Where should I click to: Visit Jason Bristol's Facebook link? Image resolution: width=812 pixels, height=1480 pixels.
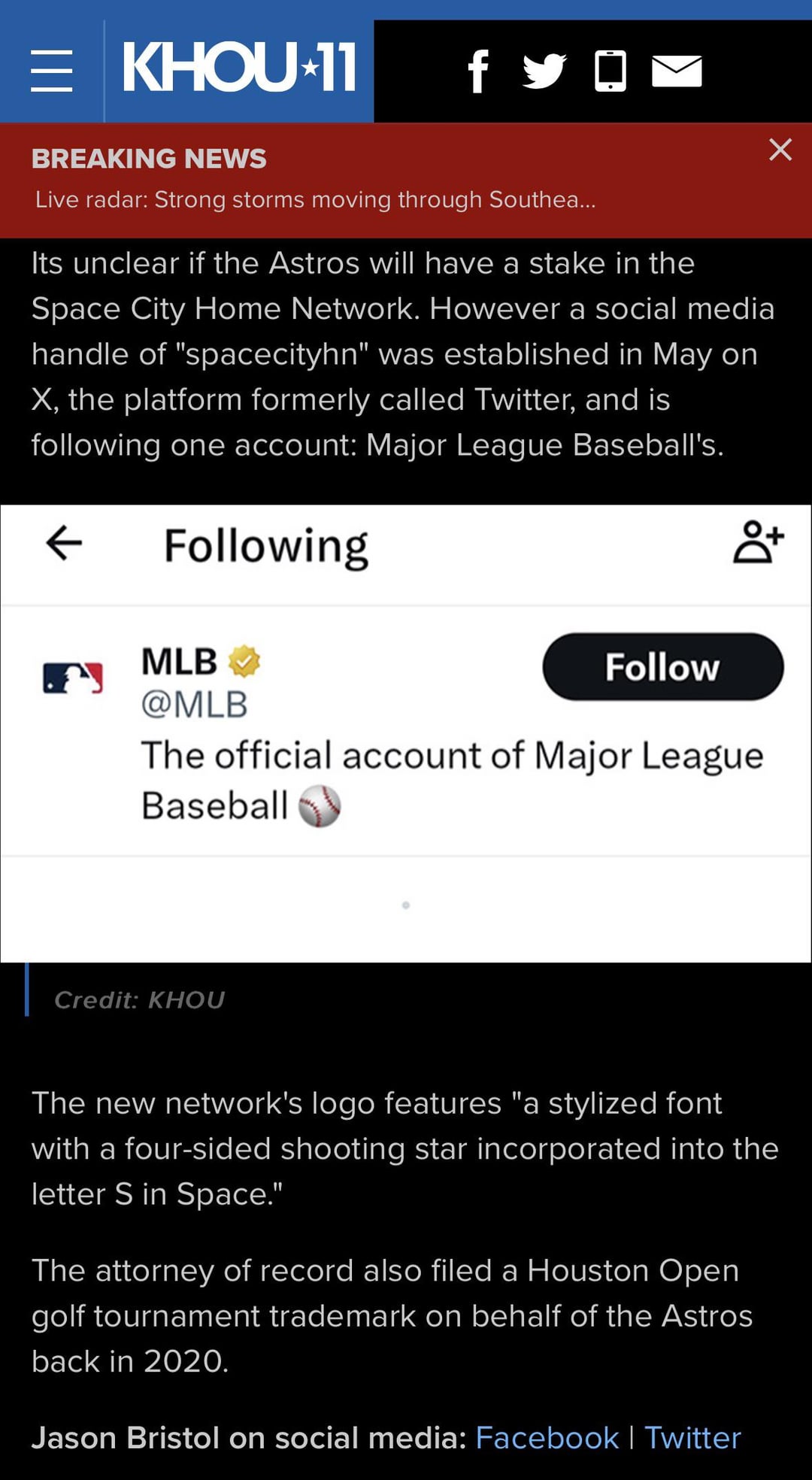coord(547,1437)
